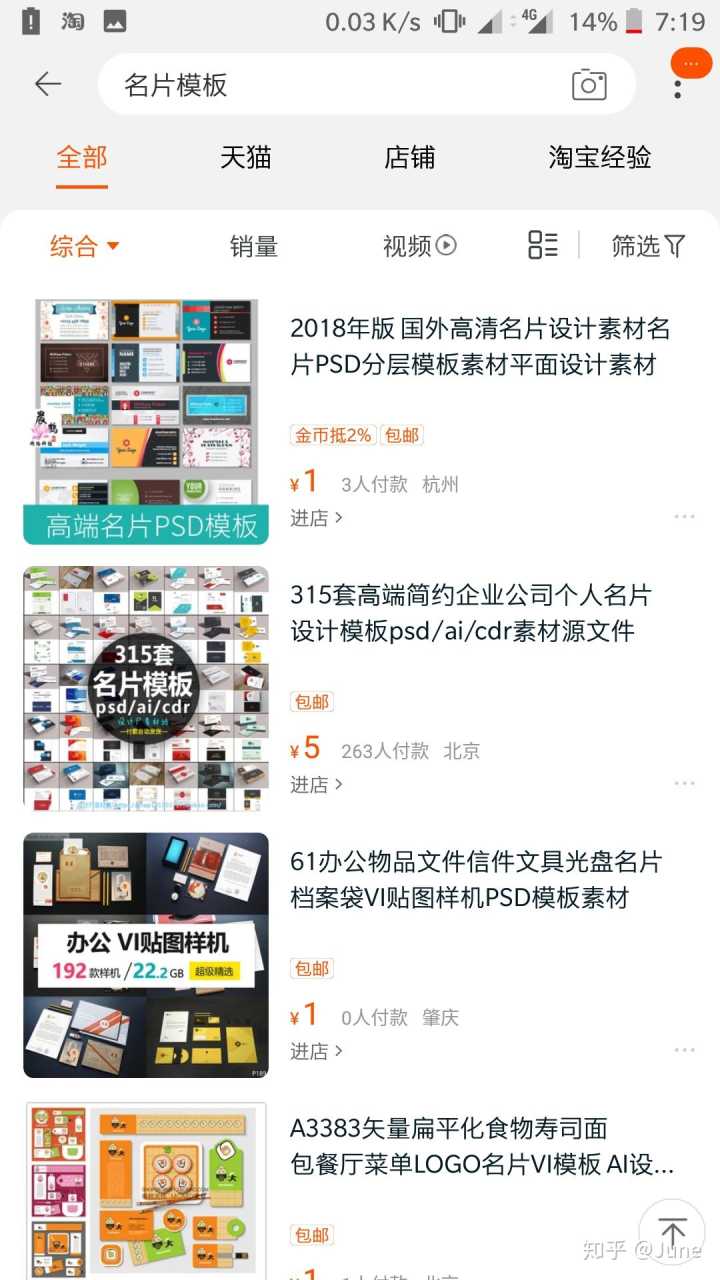Switch to the 店铺 tab

click(410, 157)
